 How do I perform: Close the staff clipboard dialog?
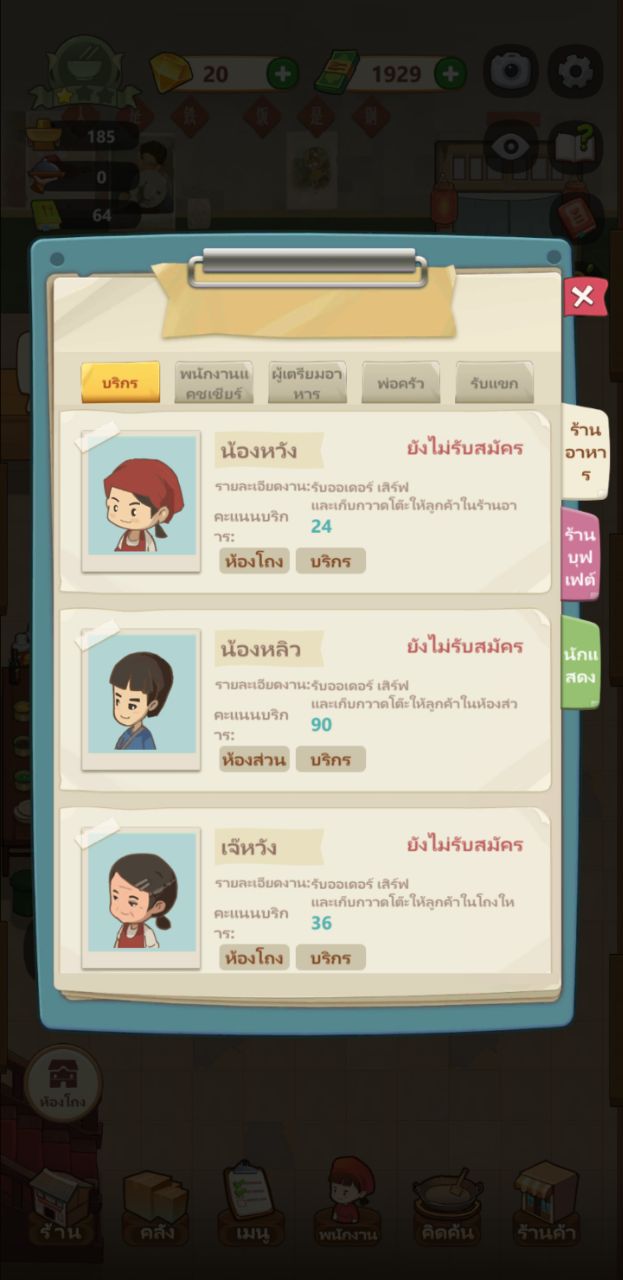583,296
